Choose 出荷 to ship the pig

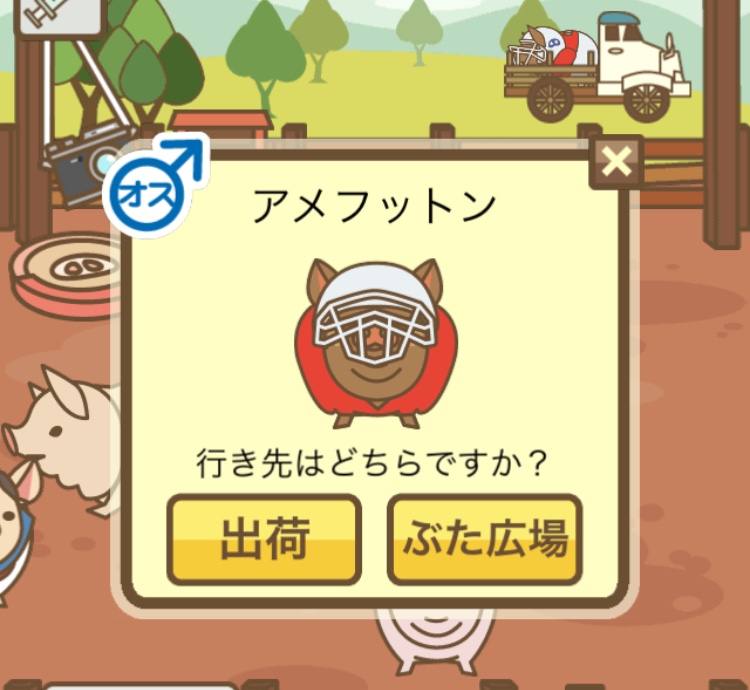(x=264, y=540)
